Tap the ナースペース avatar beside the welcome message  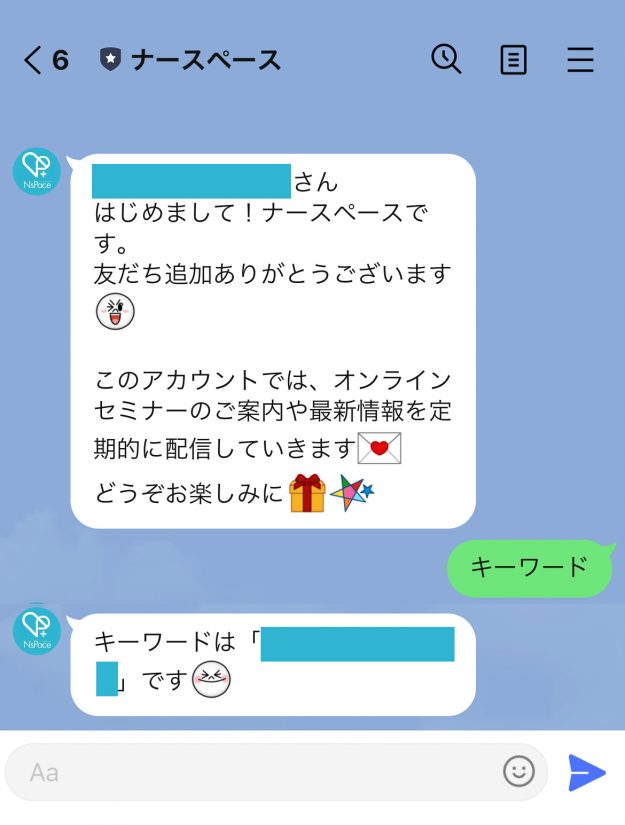[37, 170]
